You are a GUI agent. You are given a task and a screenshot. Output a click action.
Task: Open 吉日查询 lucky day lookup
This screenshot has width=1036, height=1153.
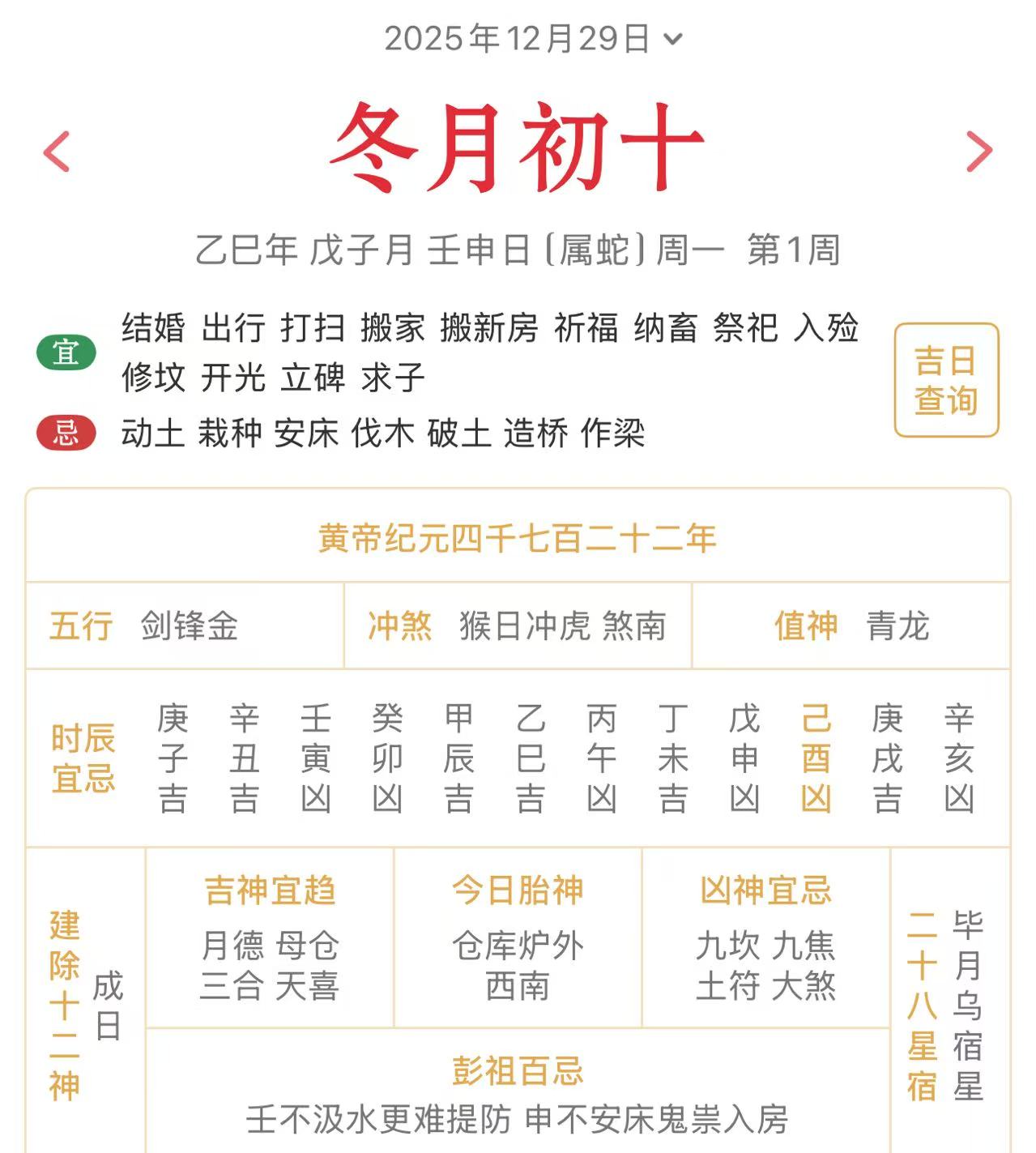coord(946,380)
